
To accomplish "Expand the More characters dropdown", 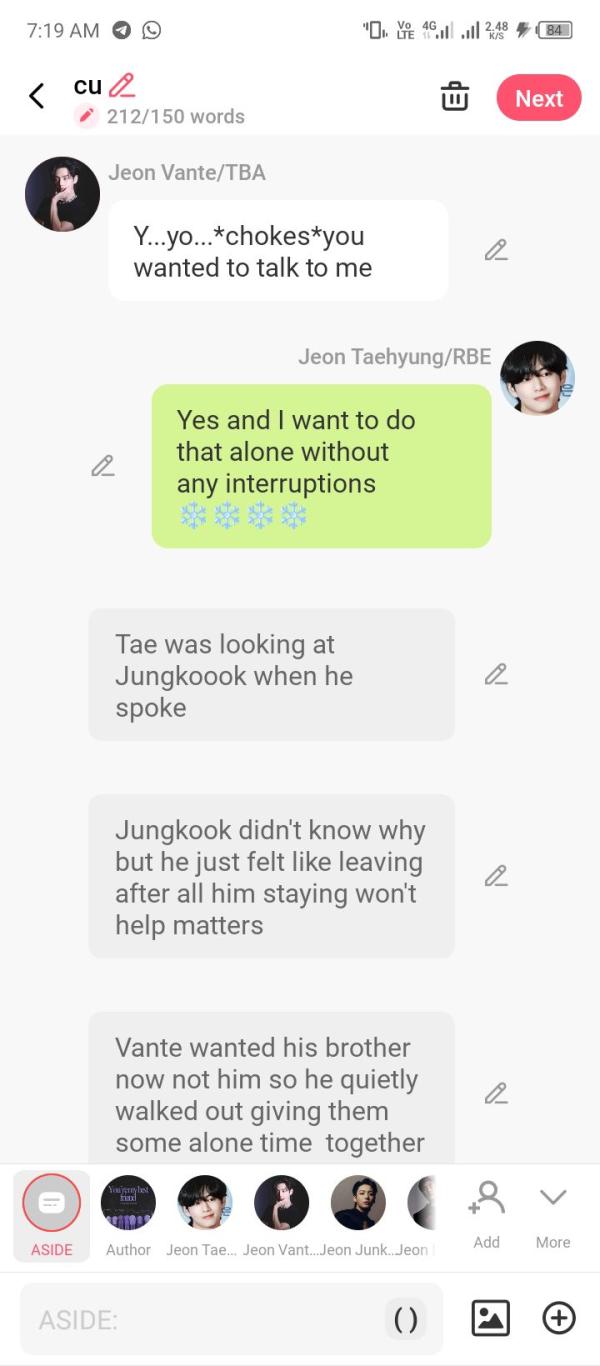I will [553, 1214].
